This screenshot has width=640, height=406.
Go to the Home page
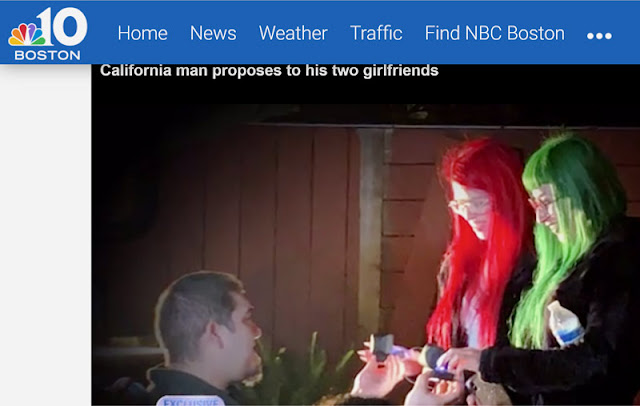pos(142,33)
